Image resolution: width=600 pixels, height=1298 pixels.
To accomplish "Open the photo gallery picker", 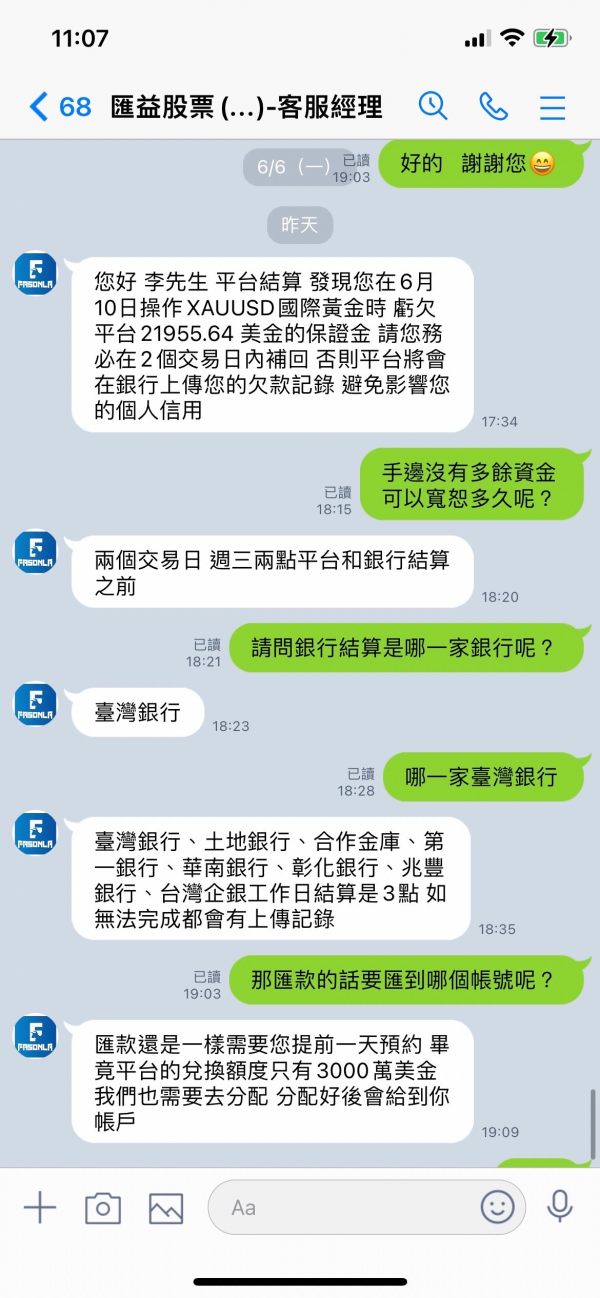I will point(166,1208).
